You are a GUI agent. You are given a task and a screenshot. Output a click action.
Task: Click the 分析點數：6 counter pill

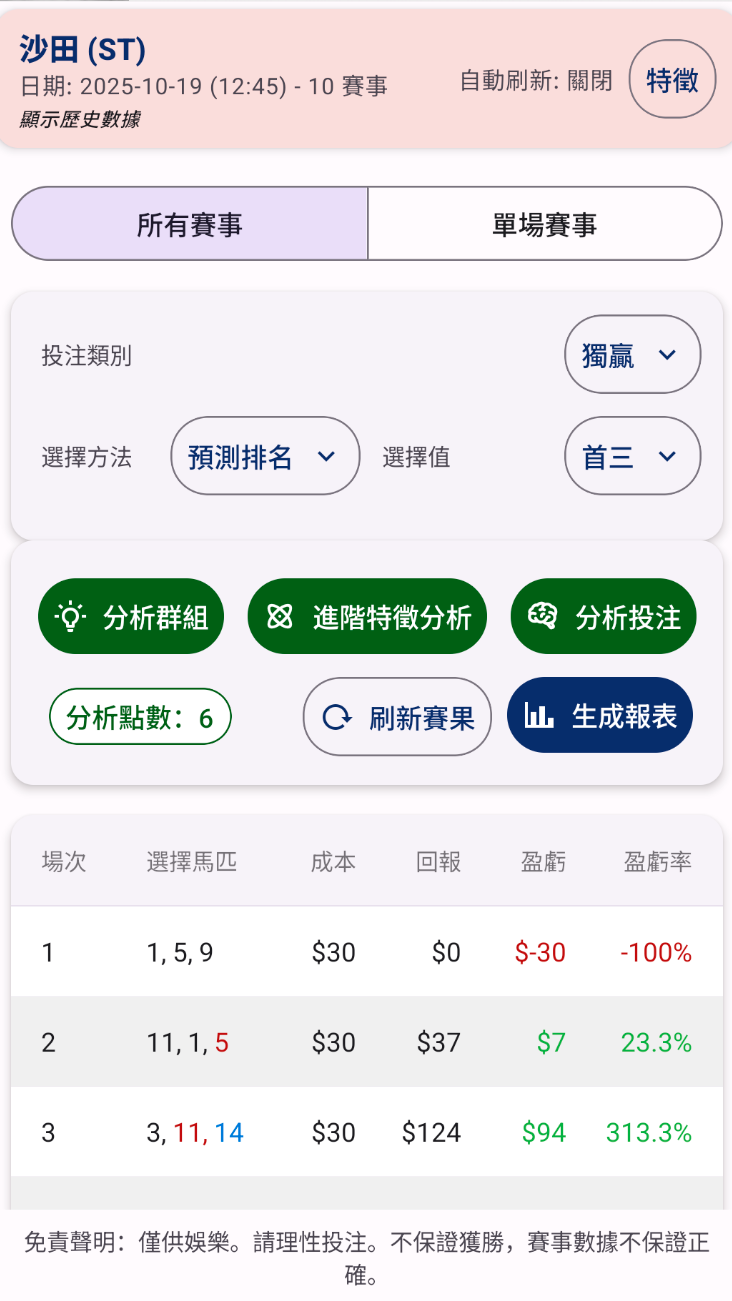pyautogui.click(x=139, y=716)
